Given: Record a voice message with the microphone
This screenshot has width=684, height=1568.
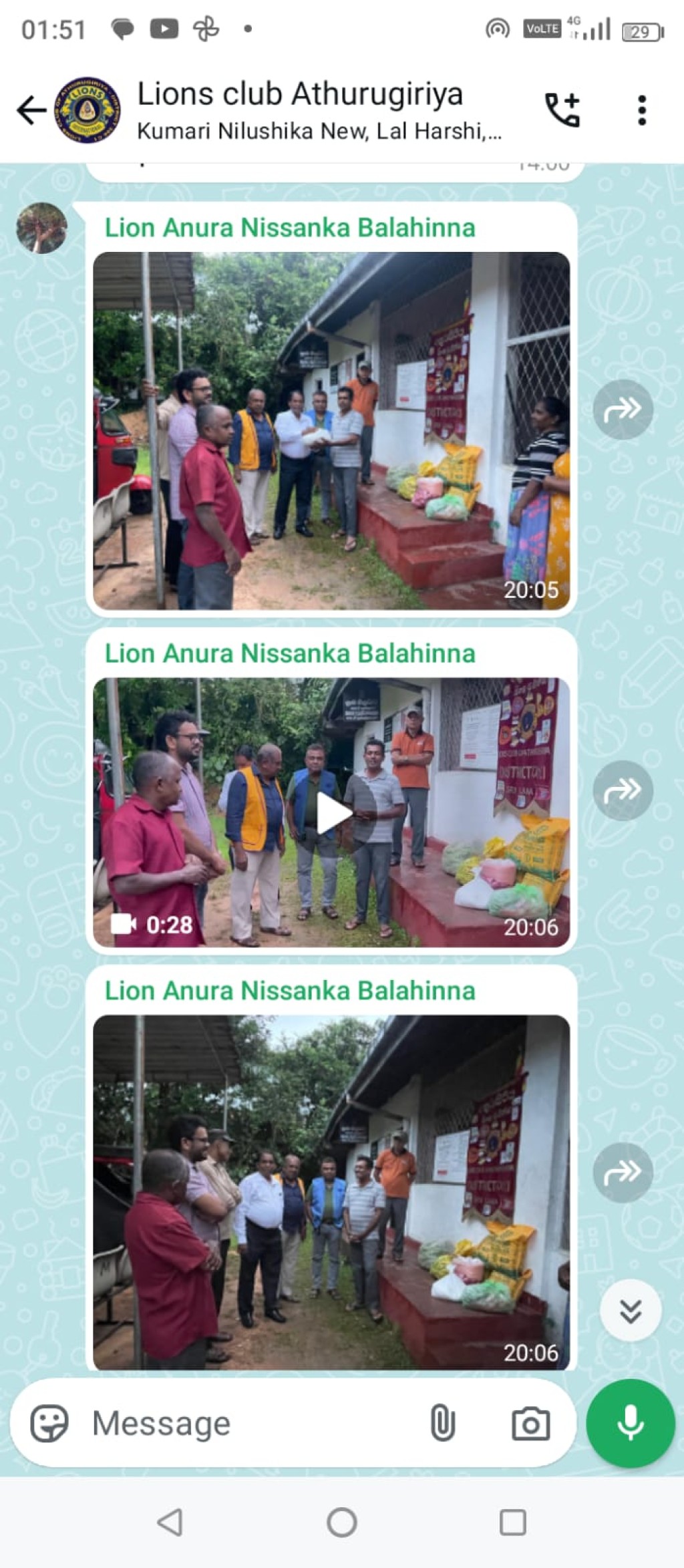Looking at the screenshot, I should (x=631, y=1423).
